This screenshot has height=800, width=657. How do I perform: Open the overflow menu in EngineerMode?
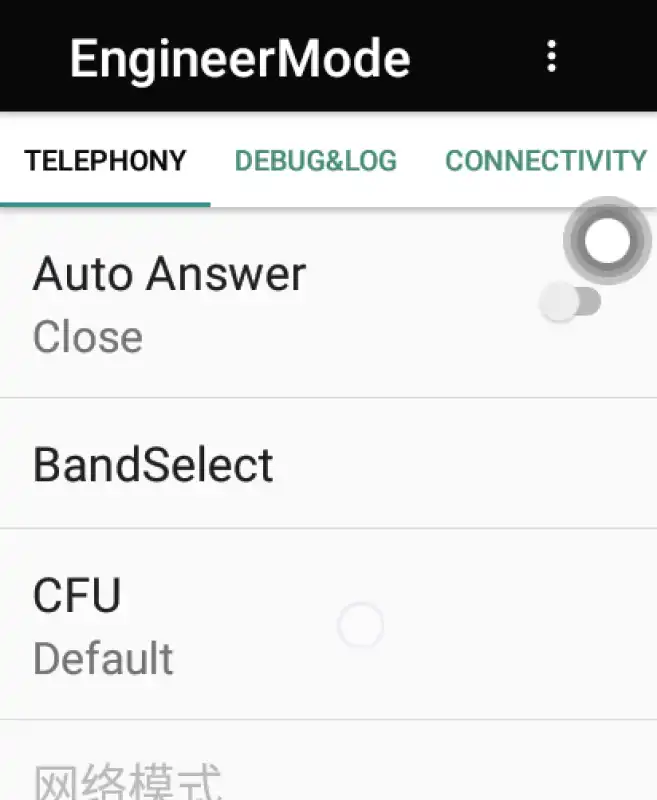(551, 57)
